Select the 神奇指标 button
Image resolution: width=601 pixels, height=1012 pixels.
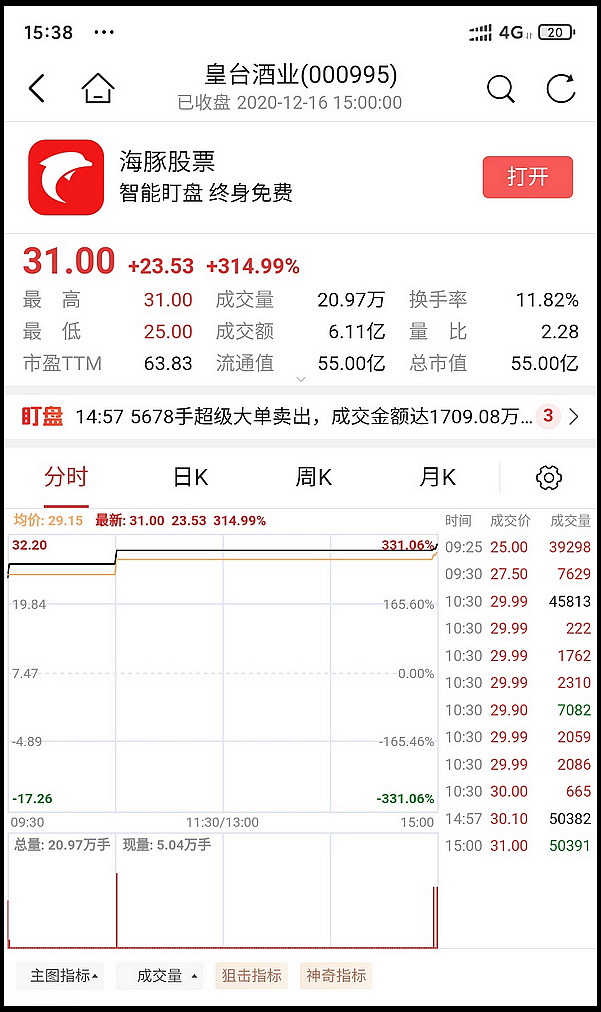tap(336, 976)
